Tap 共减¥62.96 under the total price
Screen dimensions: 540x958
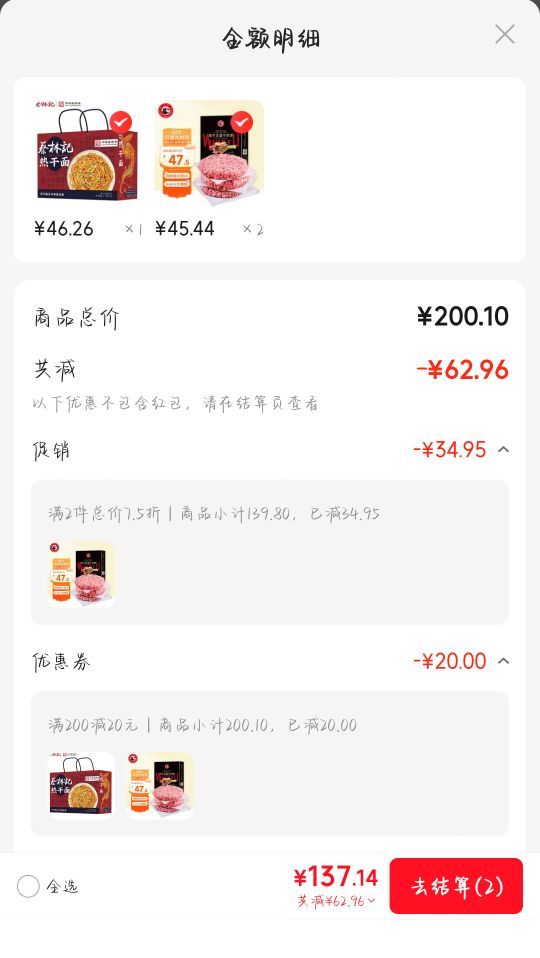(337, 901)
